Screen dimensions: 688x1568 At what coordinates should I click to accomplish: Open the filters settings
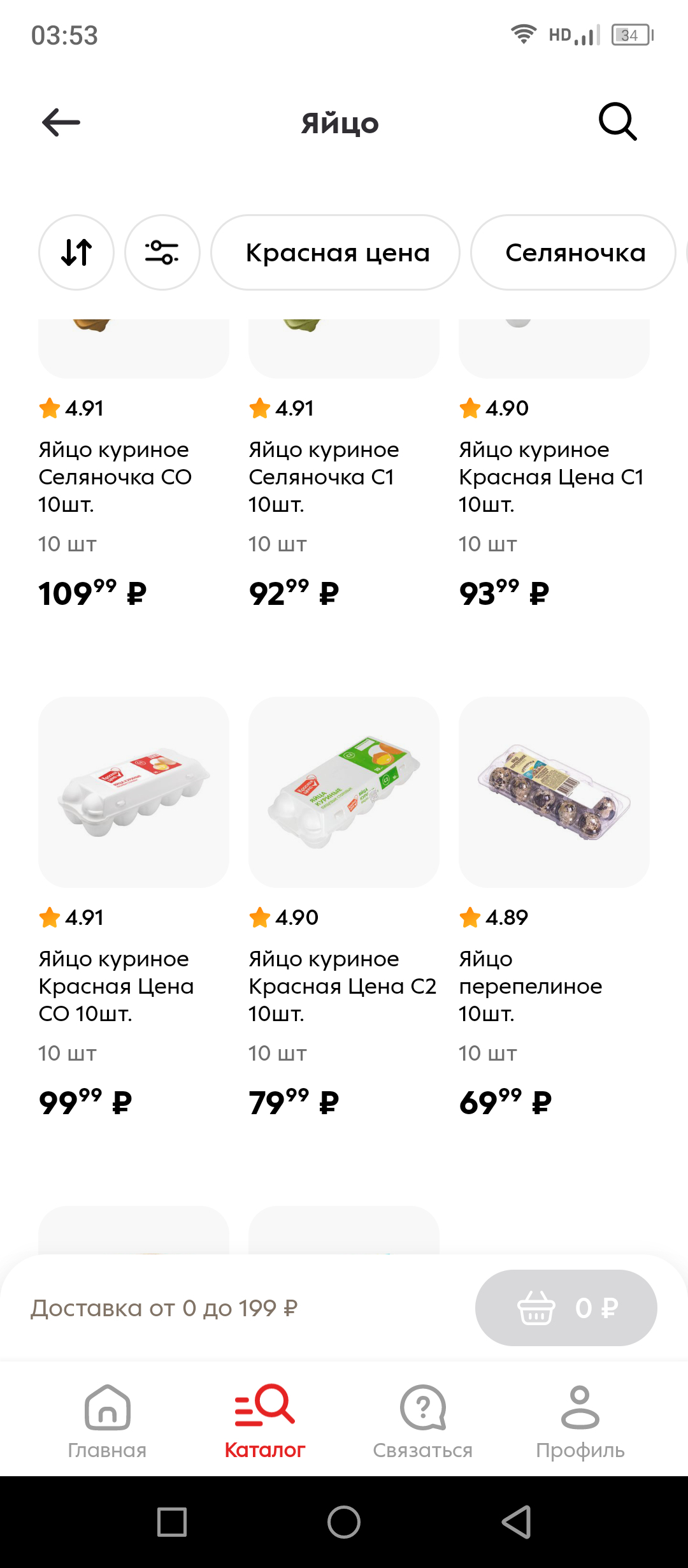[162, 252]
